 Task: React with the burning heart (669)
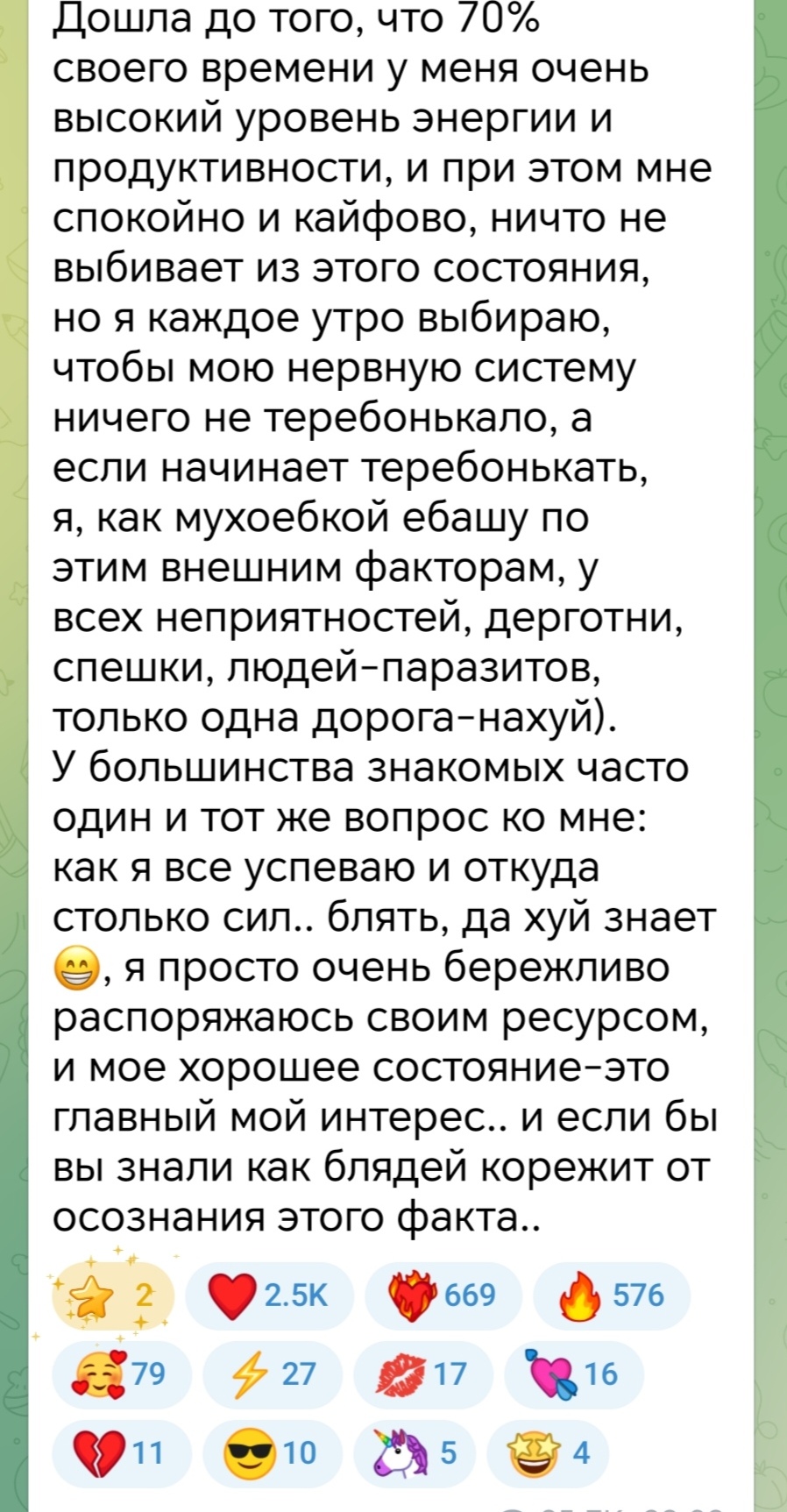(443, 1295)
